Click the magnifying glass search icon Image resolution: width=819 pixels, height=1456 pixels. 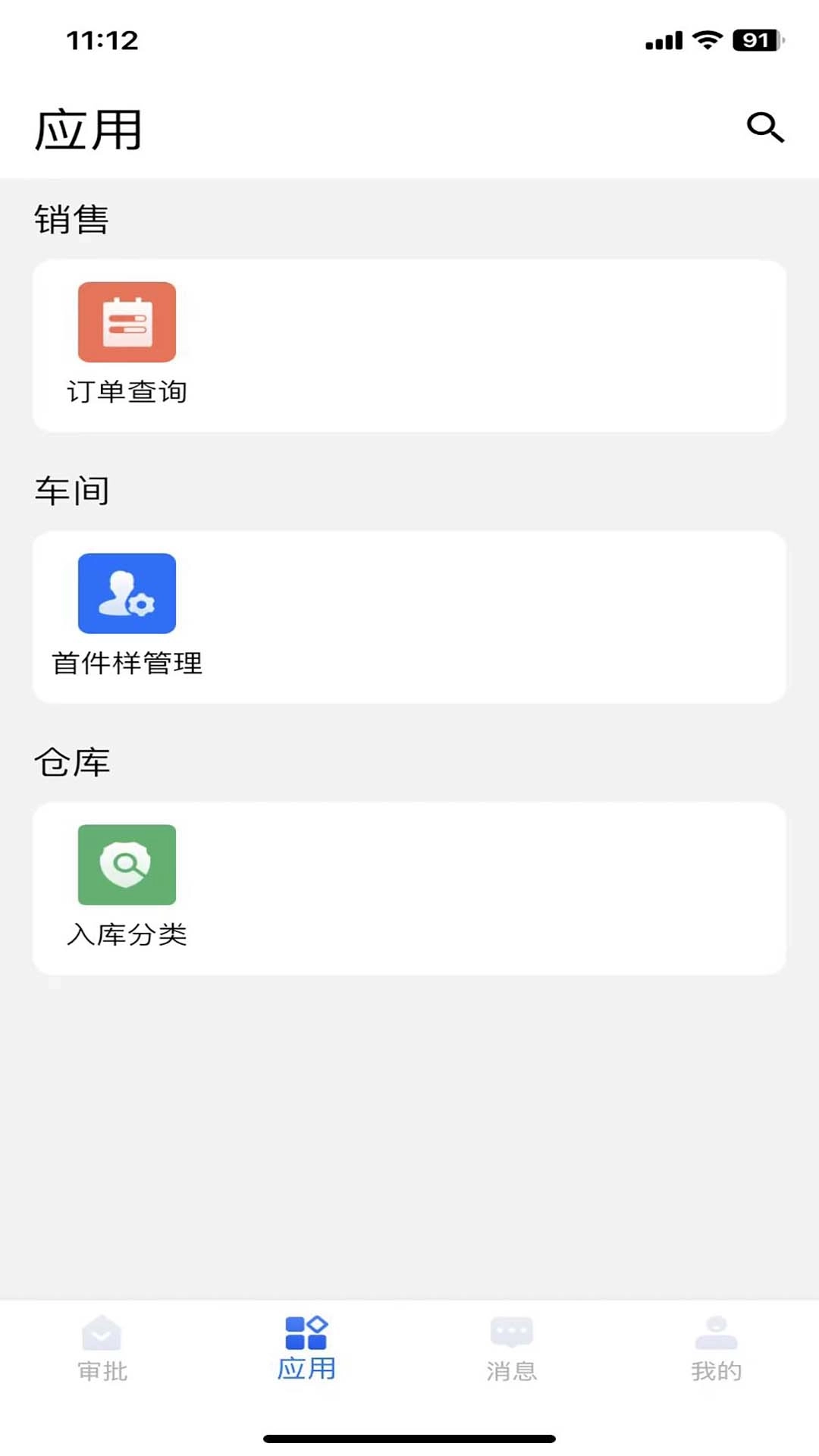(x=766, y=127)
